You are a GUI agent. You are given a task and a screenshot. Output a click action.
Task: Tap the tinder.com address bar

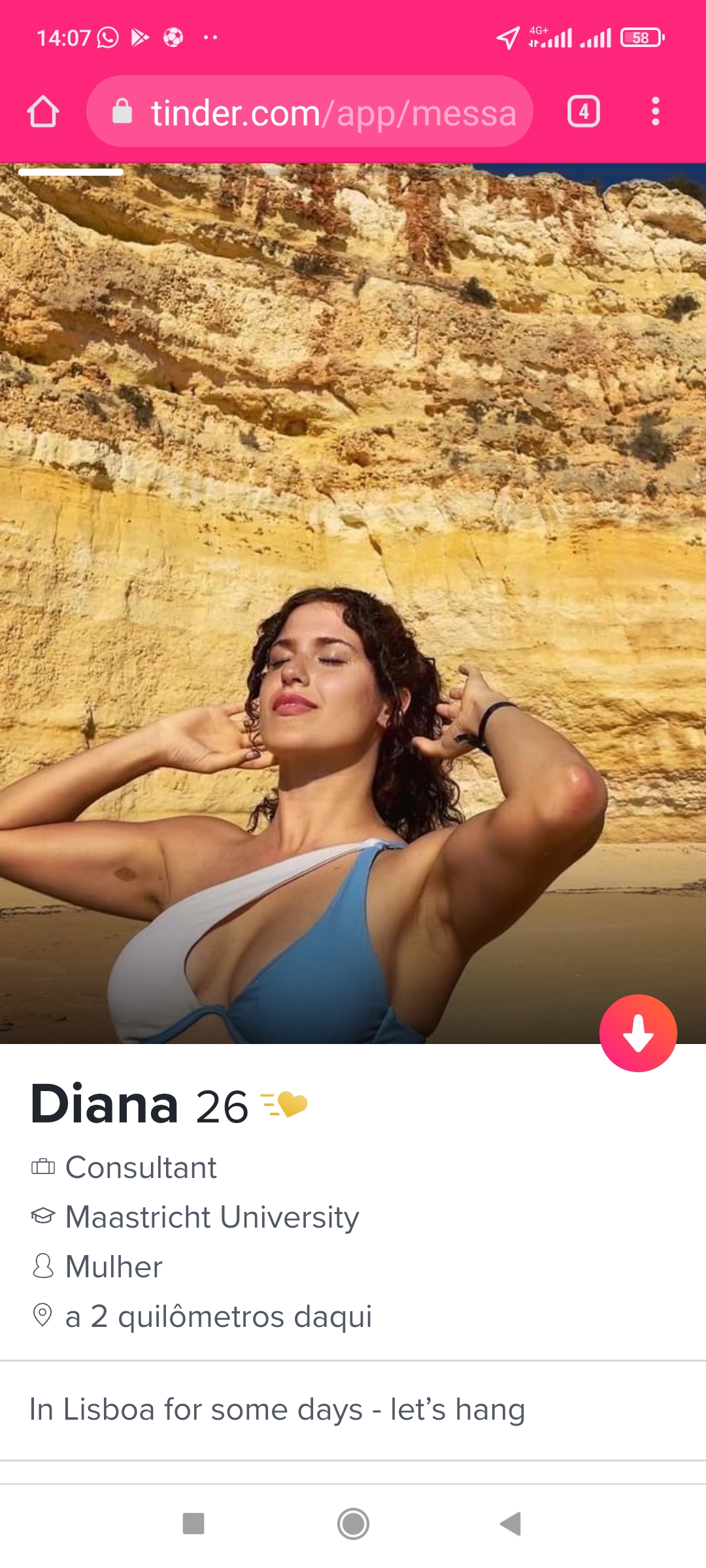point(310,112)
